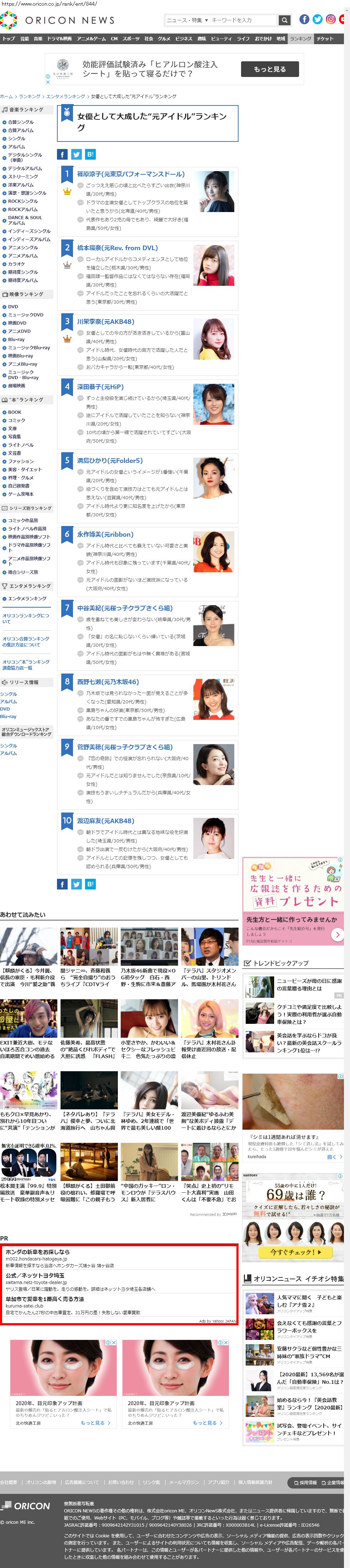350x1568 pixels.
Task: Open the ニュース・特集 dropdown
Action: click(187, 20)
